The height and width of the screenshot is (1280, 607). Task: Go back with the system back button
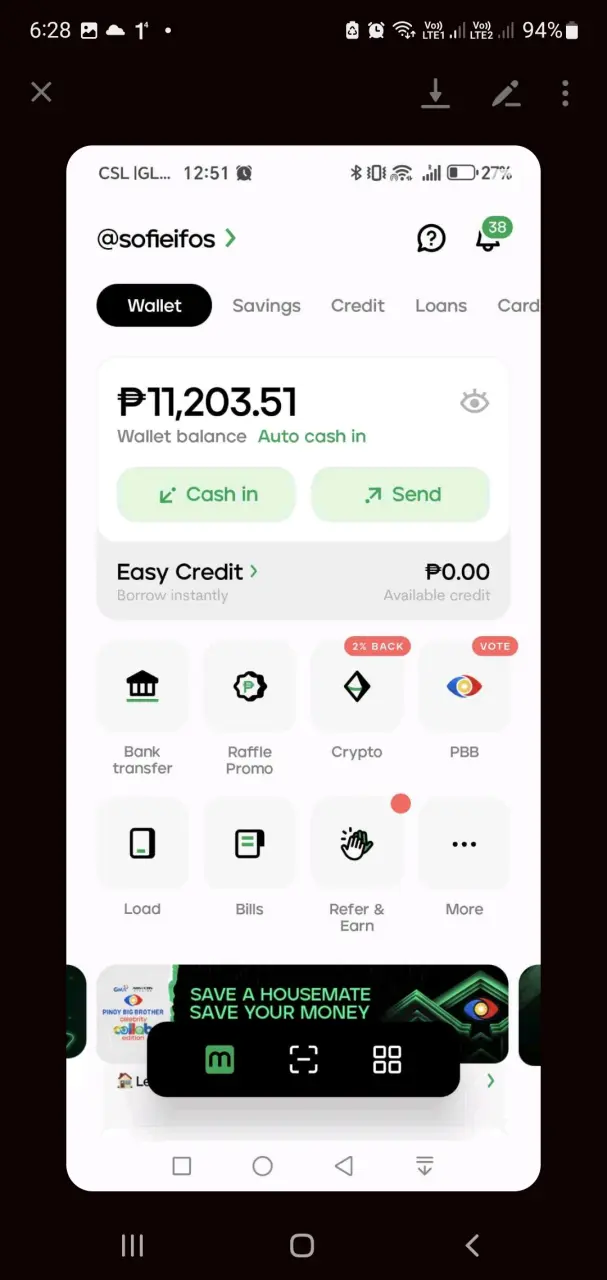click(473, 1245)
